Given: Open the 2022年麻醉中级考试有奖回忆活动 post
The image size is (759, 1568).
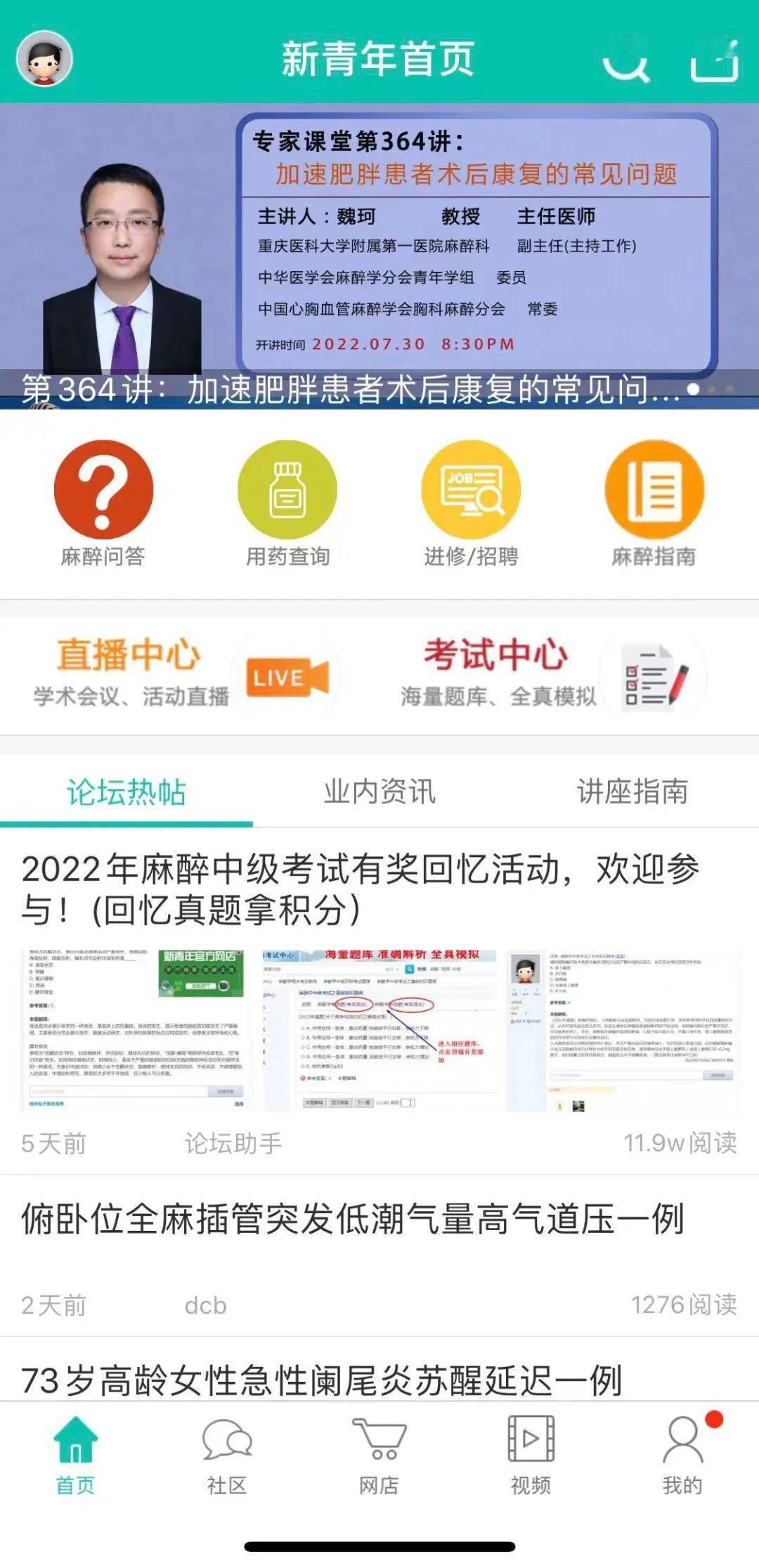Looking at the screenshot, I should point(360,889).
